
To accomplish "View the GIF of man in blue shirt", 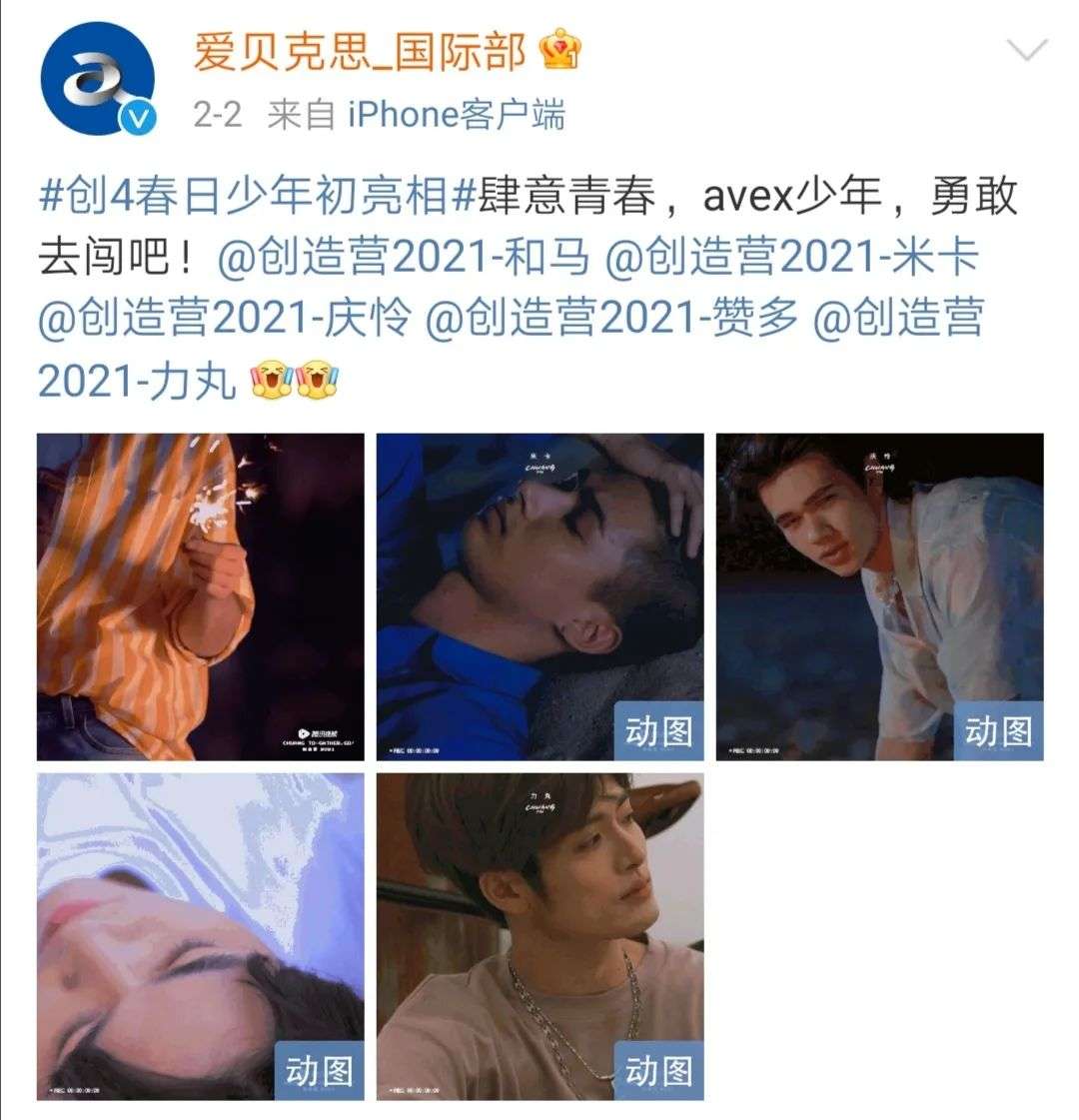I will coord(539,596).
